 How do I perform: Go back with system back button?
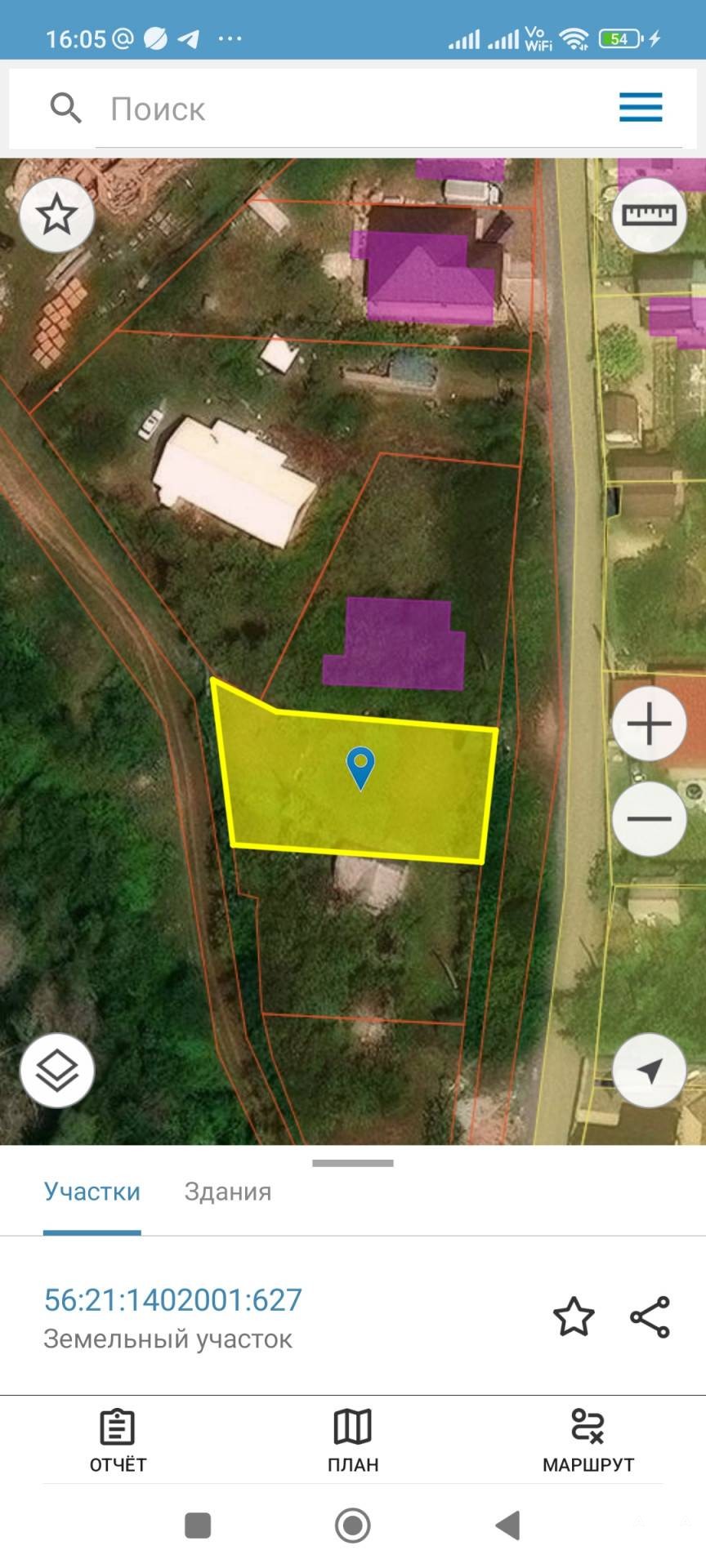[507, 1525]
